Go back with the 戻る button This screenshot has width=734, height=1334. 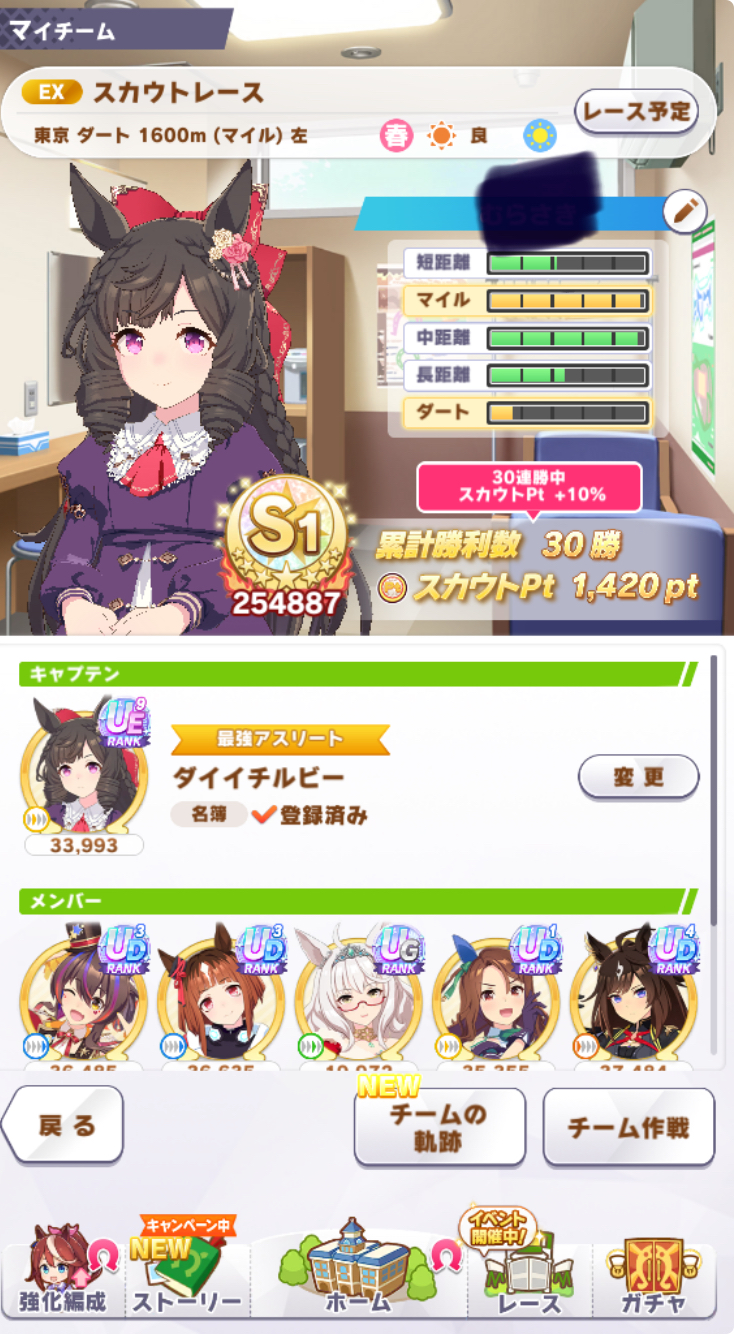tap(64, 1125)
